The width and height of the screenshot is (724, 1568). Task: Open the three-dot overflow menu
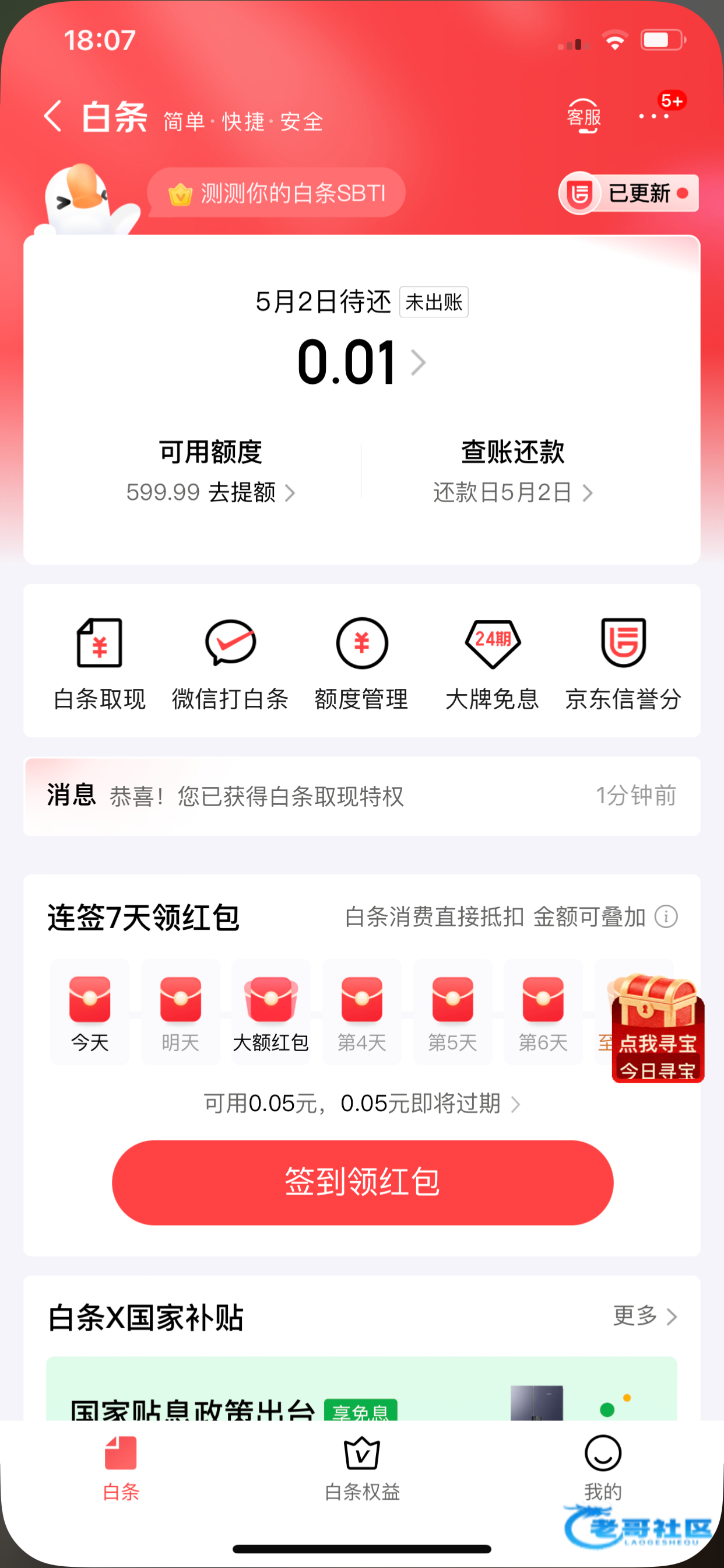coord(654,116)
